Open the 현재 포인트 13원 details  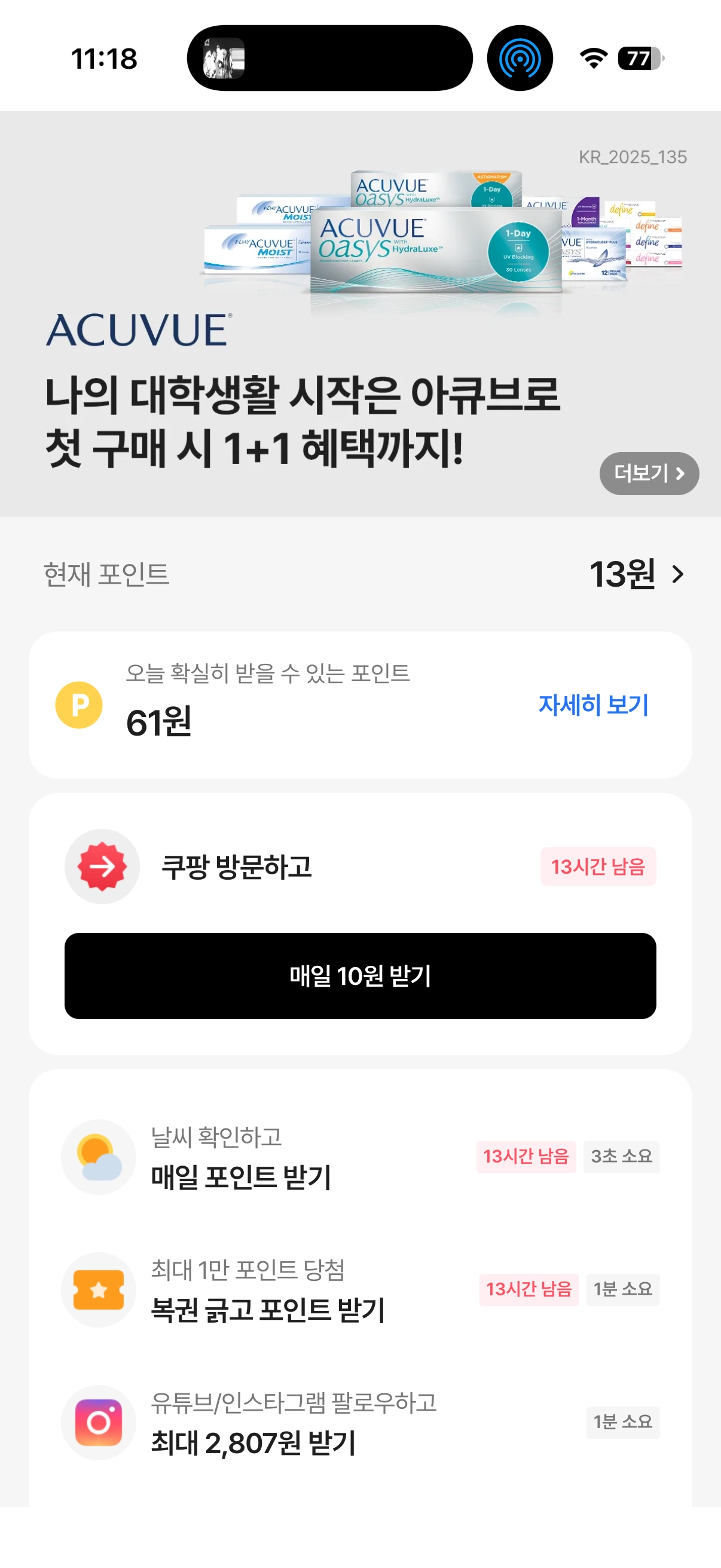click(637, 573)
